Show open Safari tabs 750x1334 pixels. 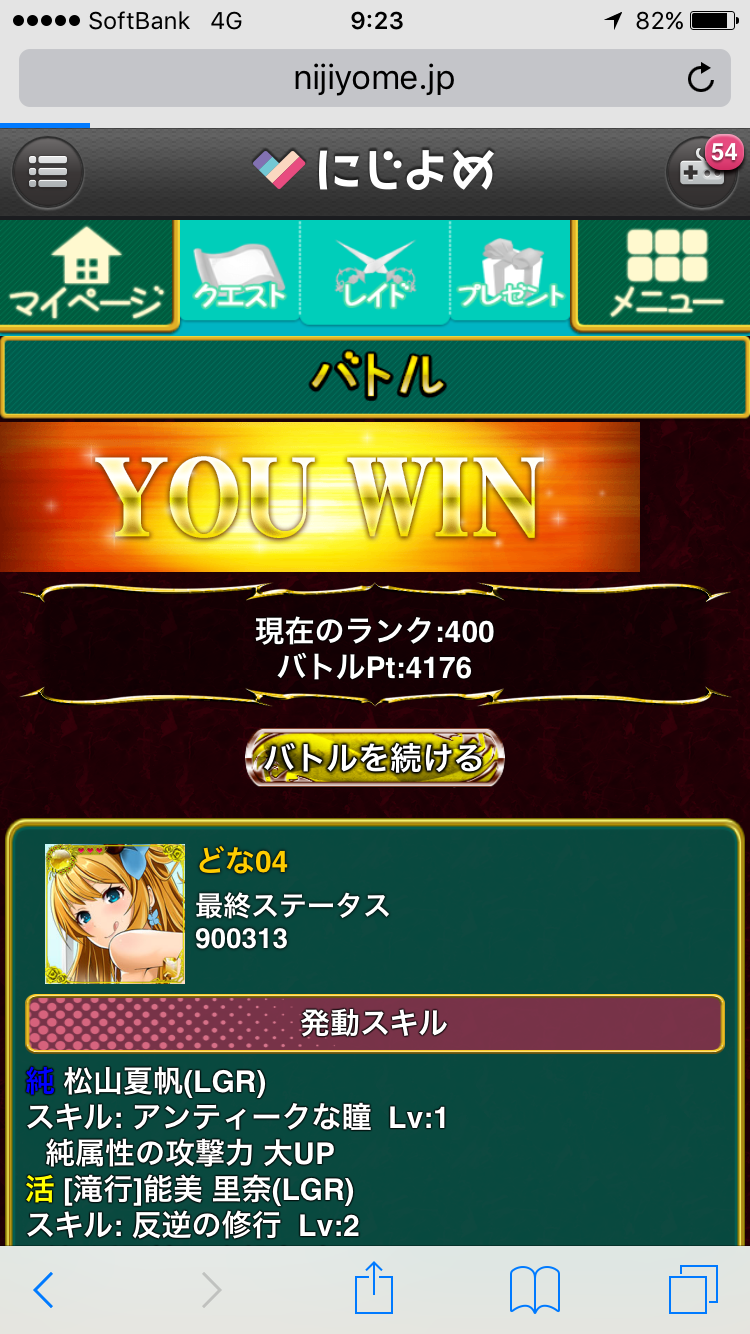(692, 1290)
